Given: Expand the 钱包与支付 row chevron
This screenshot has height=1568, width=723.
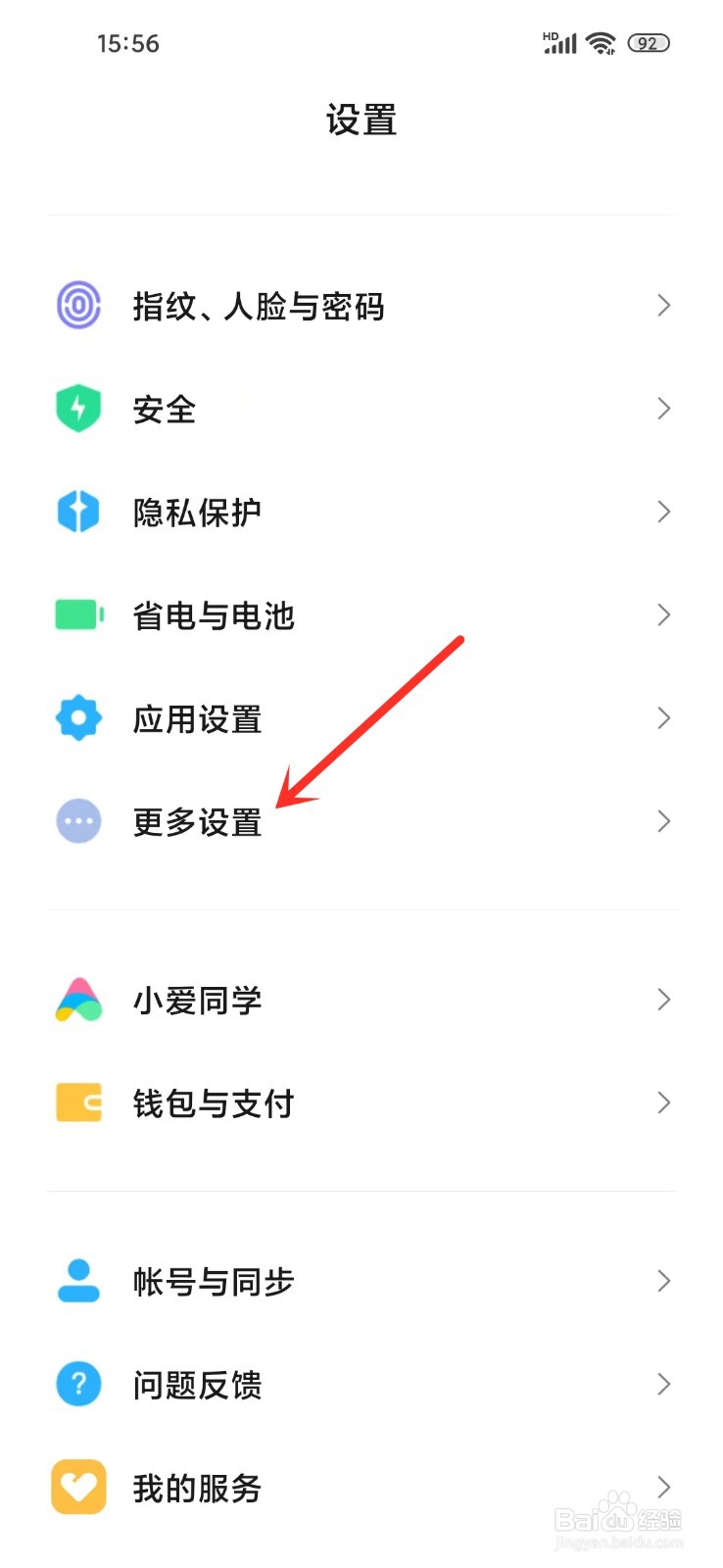Looking at the screenshot, I should click(x=663, y=1102).
